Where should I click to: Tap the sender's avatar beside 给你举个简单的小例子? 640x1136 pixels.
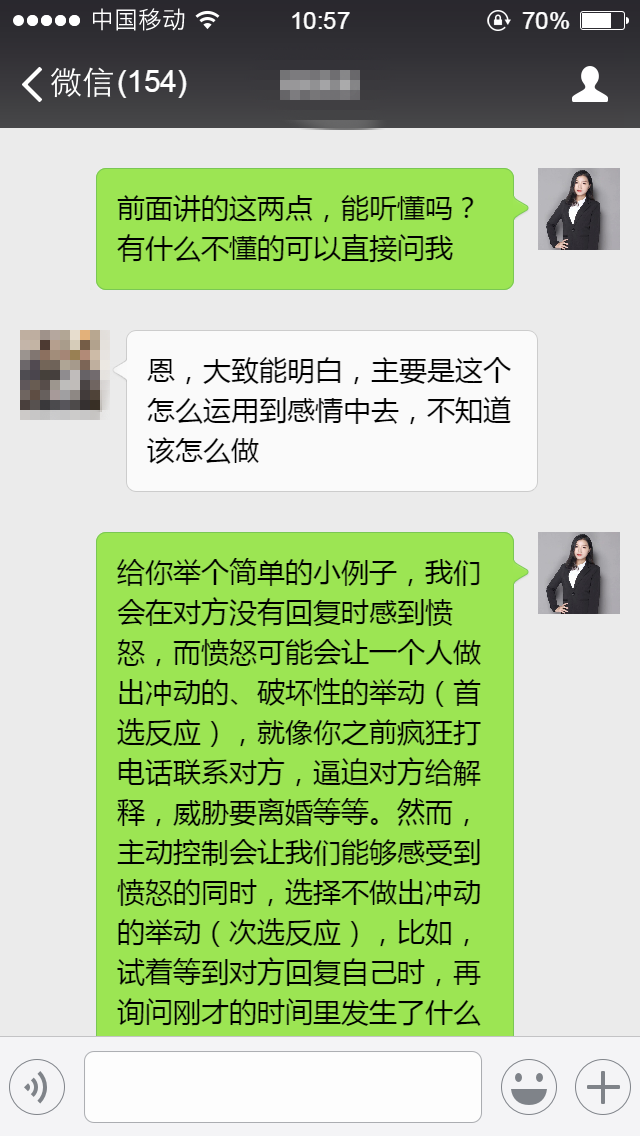(x=578, y=573)
